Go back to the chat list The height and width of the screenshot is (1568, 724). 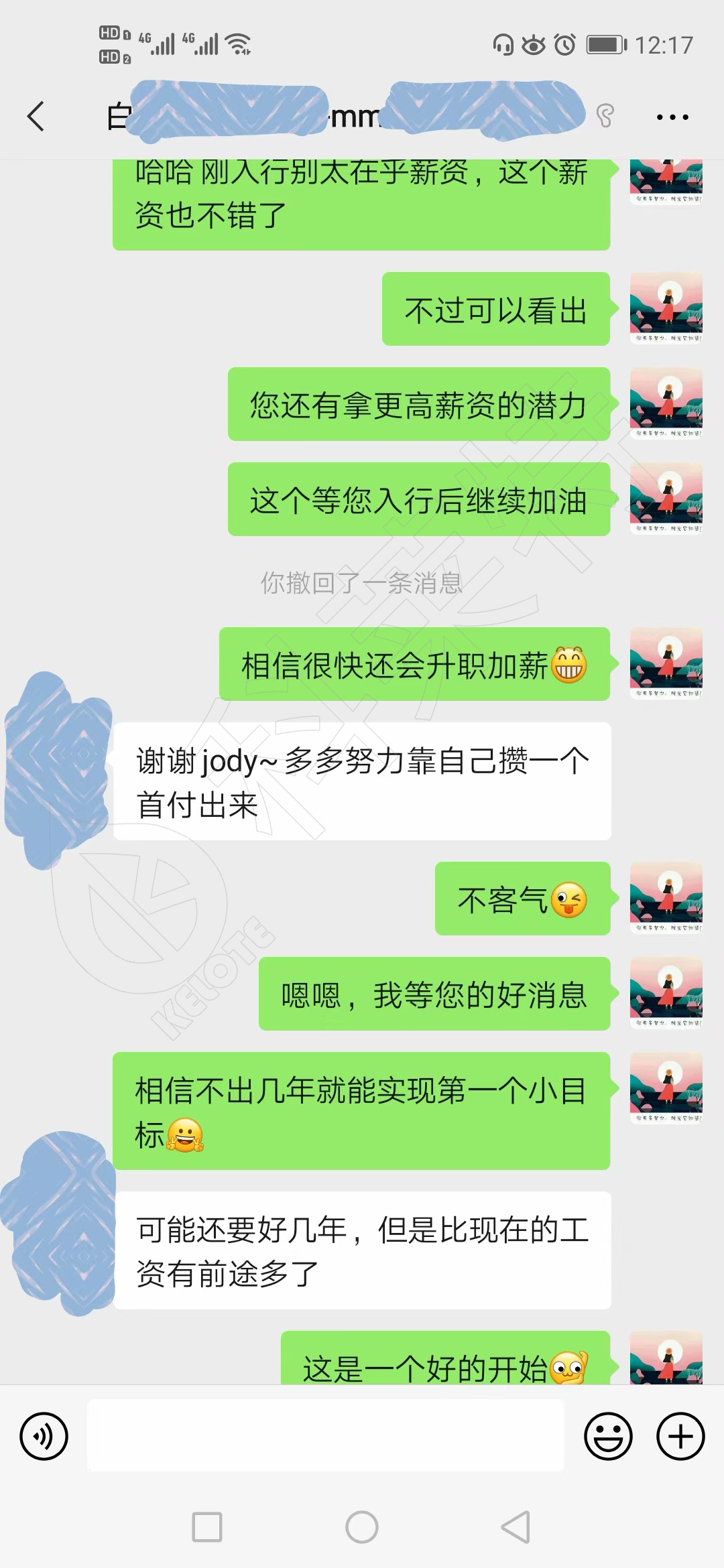[x=36, y=117]
